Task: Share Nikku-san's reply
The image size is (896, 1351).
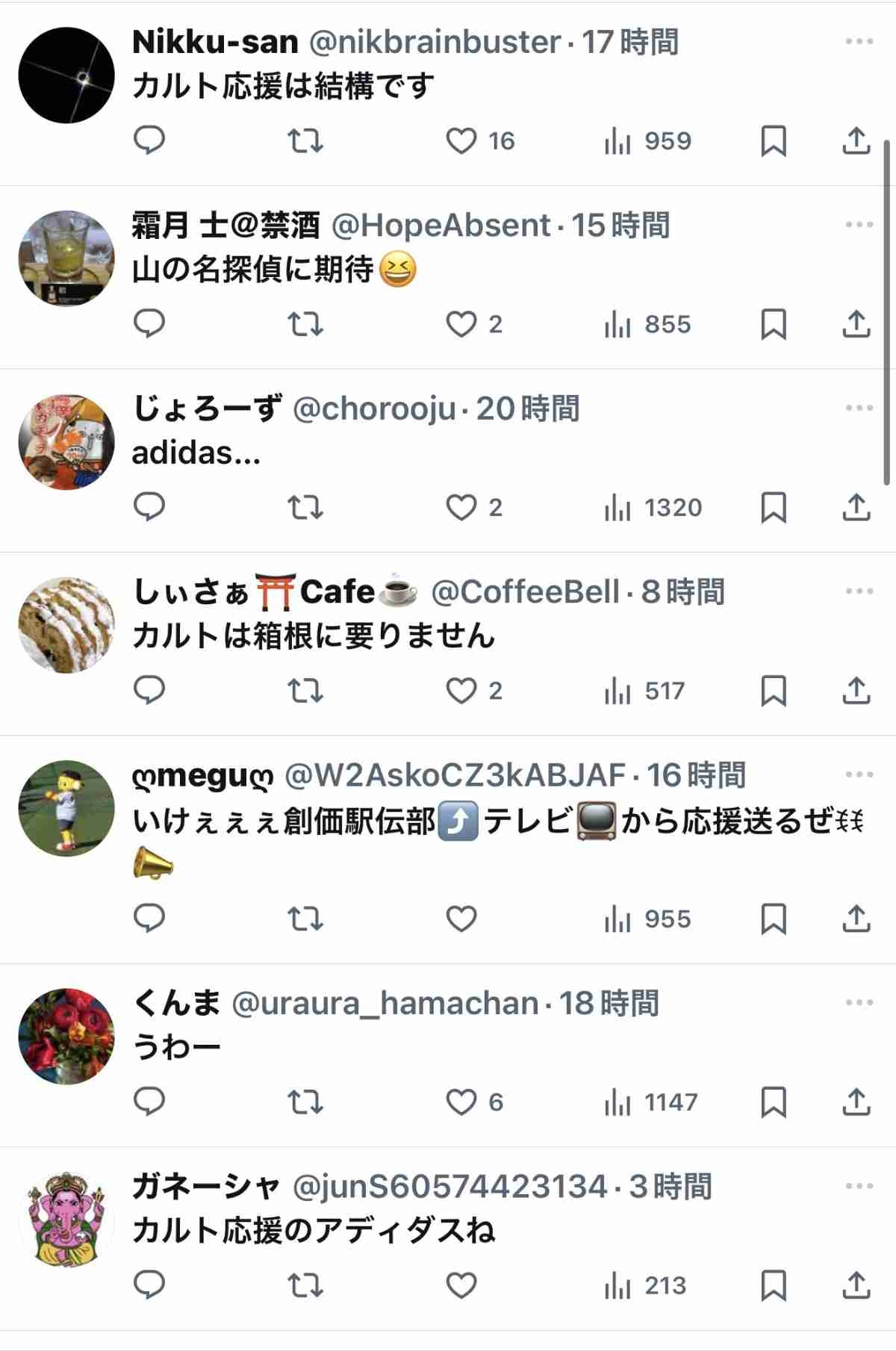Action: (x=856, y=141)
